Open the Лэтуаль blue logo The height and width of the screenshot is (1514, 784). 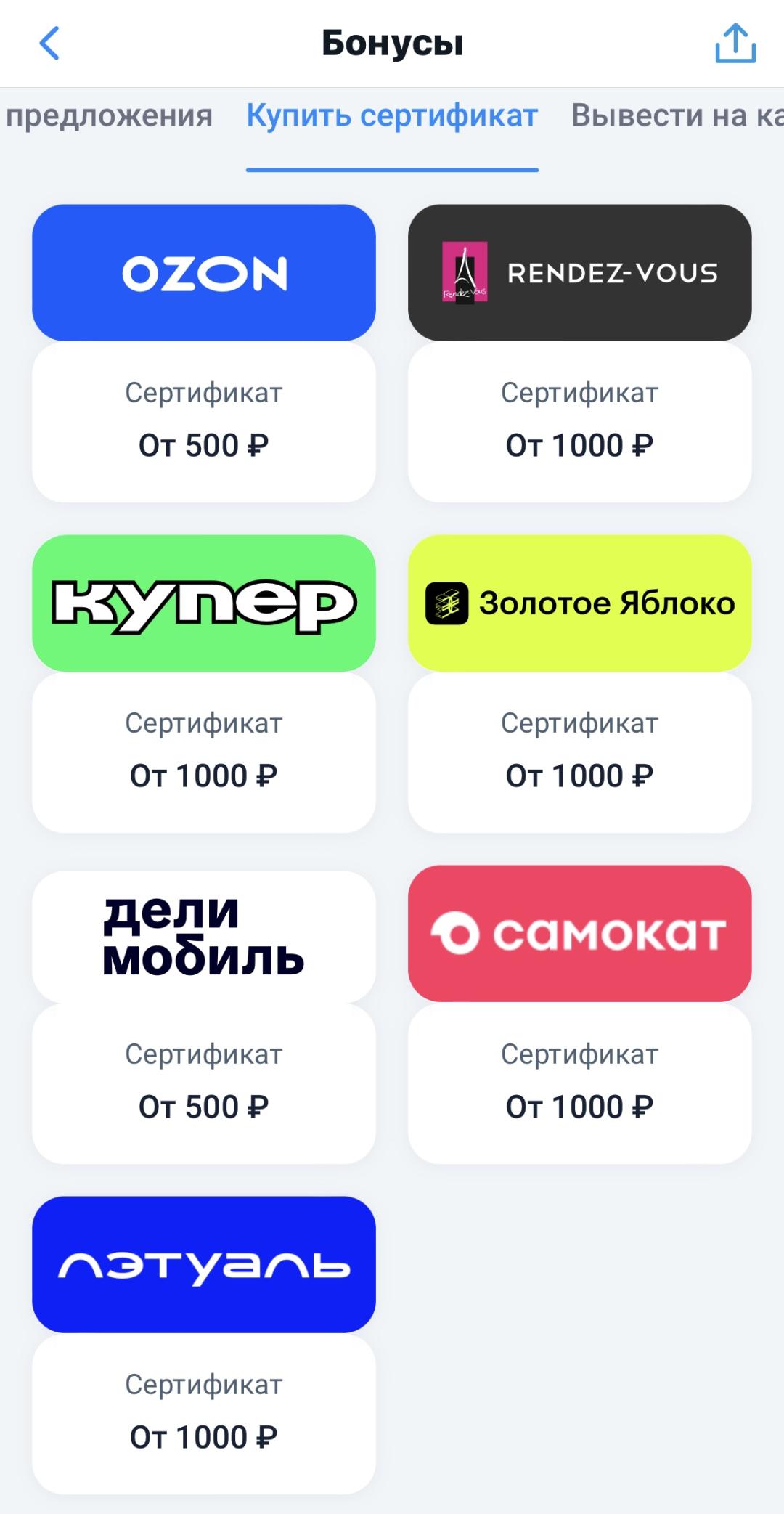coord(203,1263)
